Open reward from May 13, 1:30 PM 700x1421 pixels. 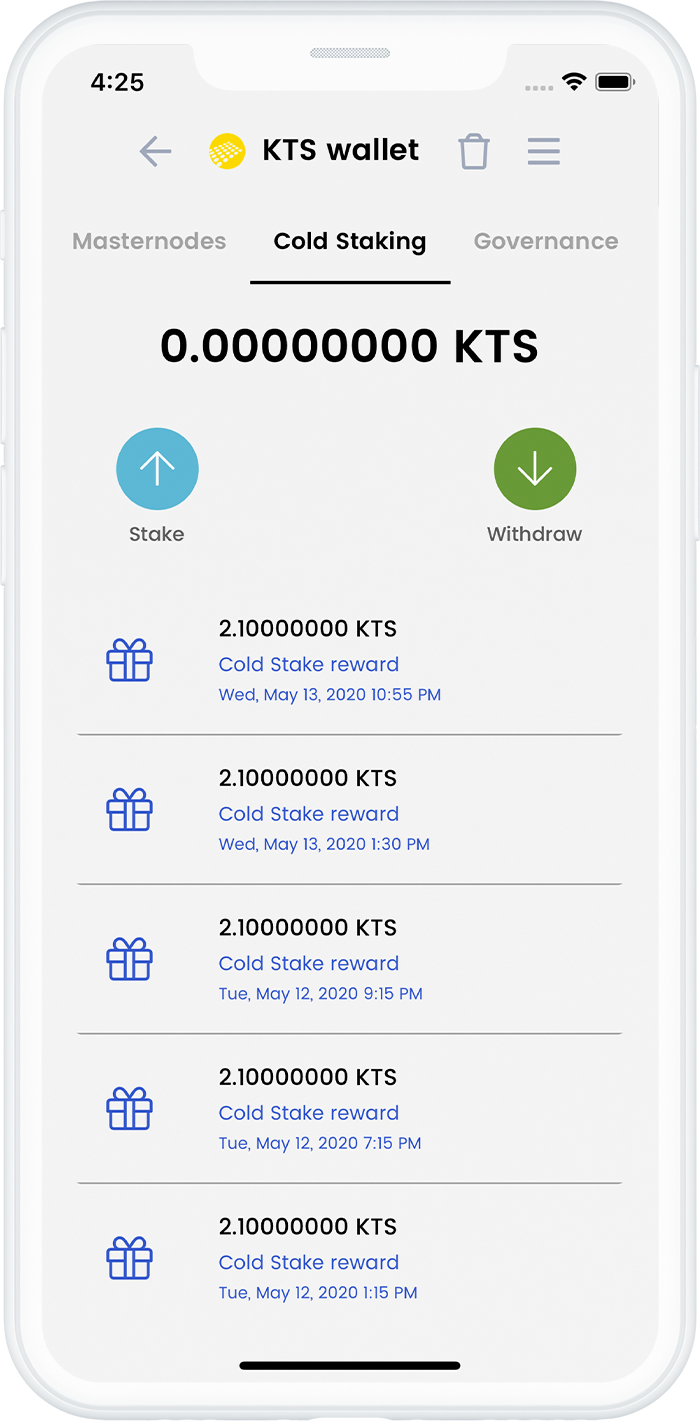click(350, 810)
